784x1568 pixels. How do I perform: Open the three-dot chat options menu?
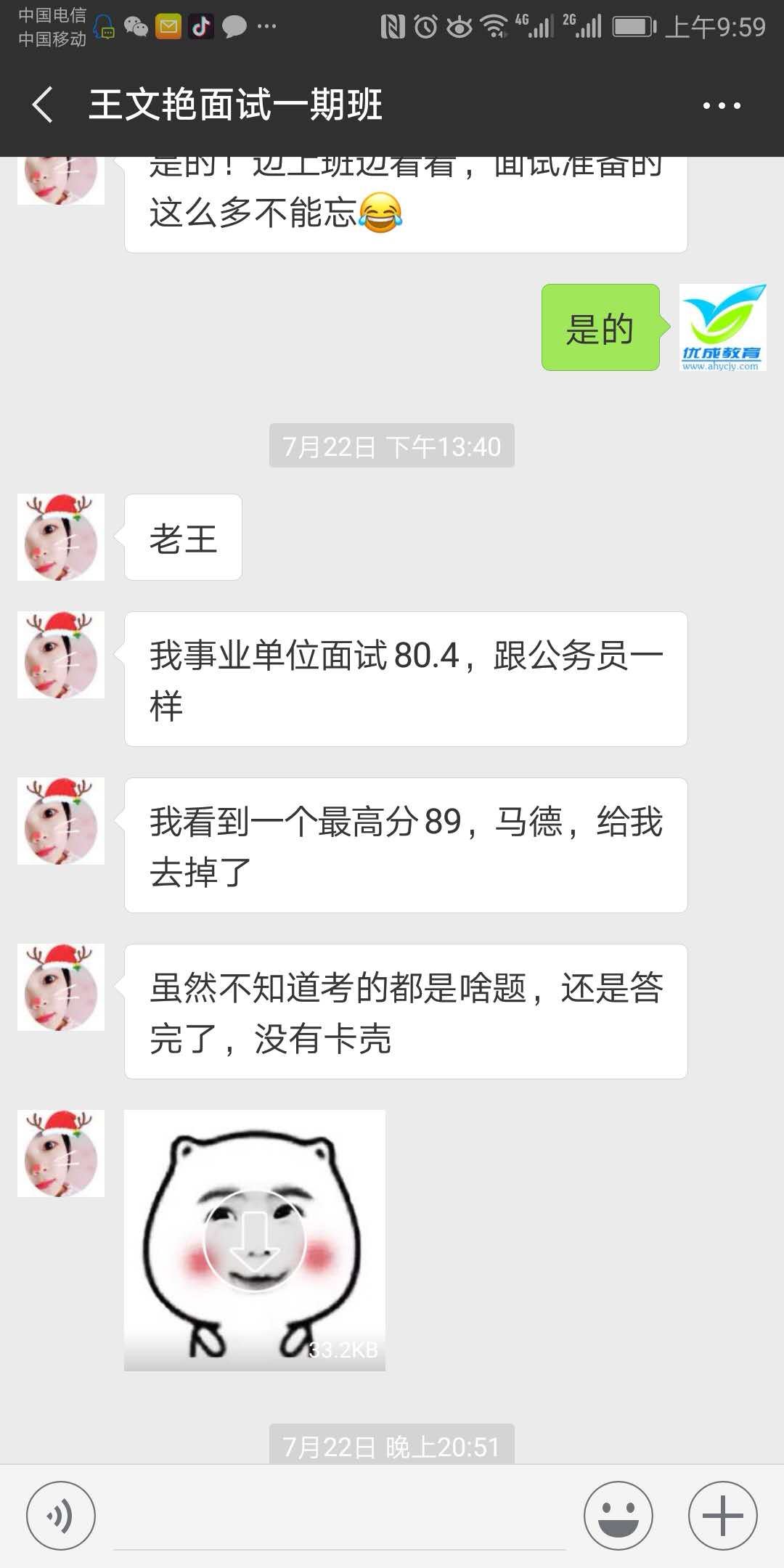pyautogui.click(x=719, y=104)
